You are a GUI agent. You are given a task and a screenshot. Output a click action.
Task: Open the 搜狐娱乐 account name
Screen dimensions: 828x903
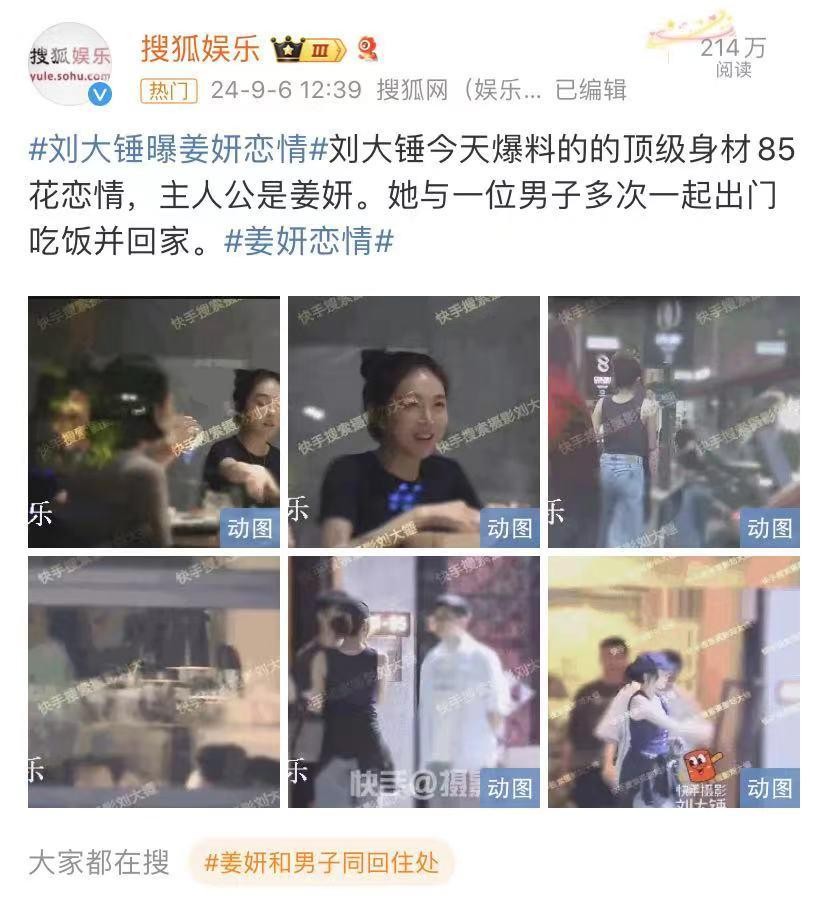(x=200, y=47)
